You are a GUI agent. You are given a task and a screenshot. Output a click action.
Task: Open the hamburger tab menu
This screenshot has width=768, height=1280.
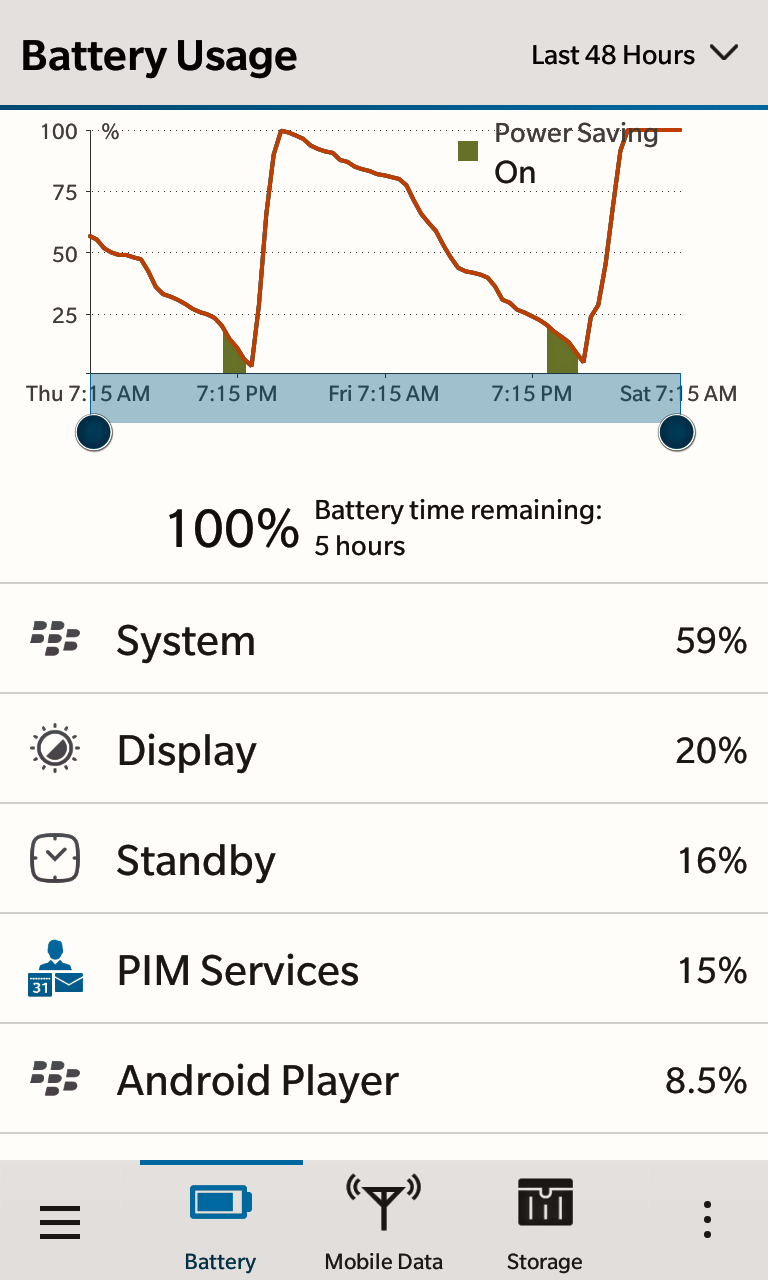coord(60,1221)
